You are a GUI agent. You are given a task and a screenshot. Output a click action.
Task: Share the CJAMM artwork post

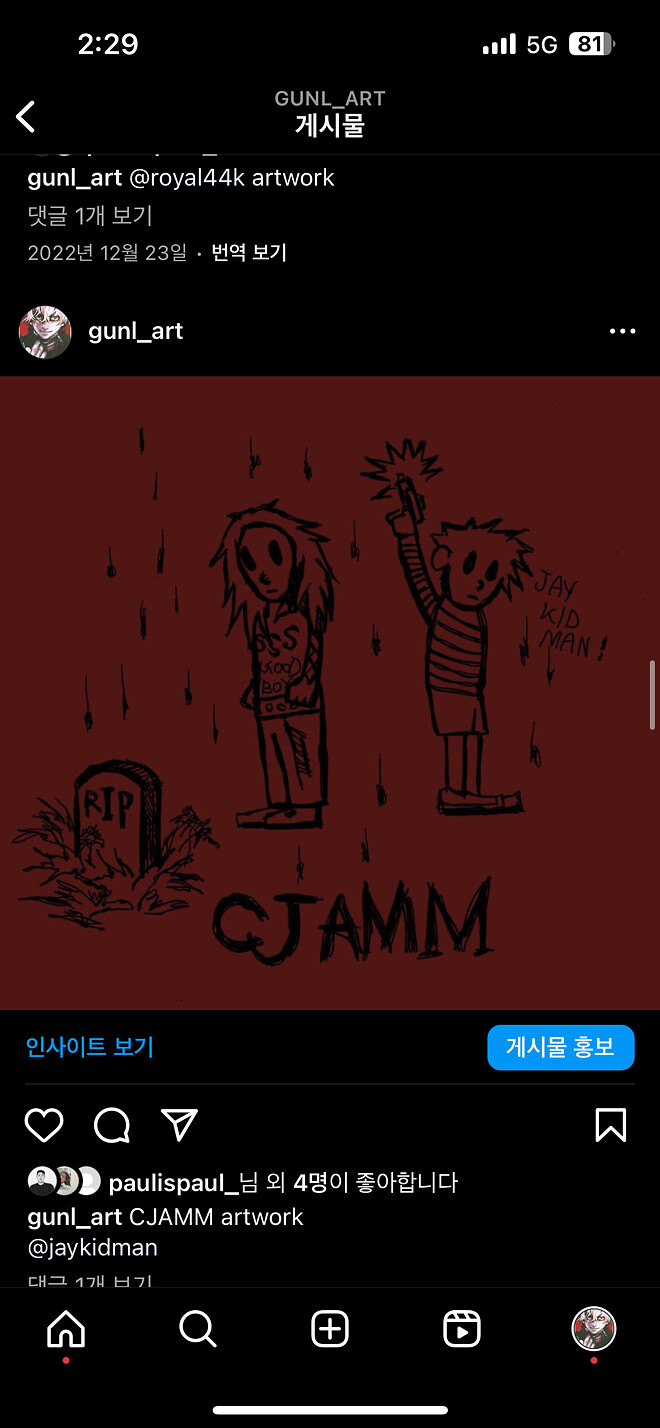(180, 1125)
